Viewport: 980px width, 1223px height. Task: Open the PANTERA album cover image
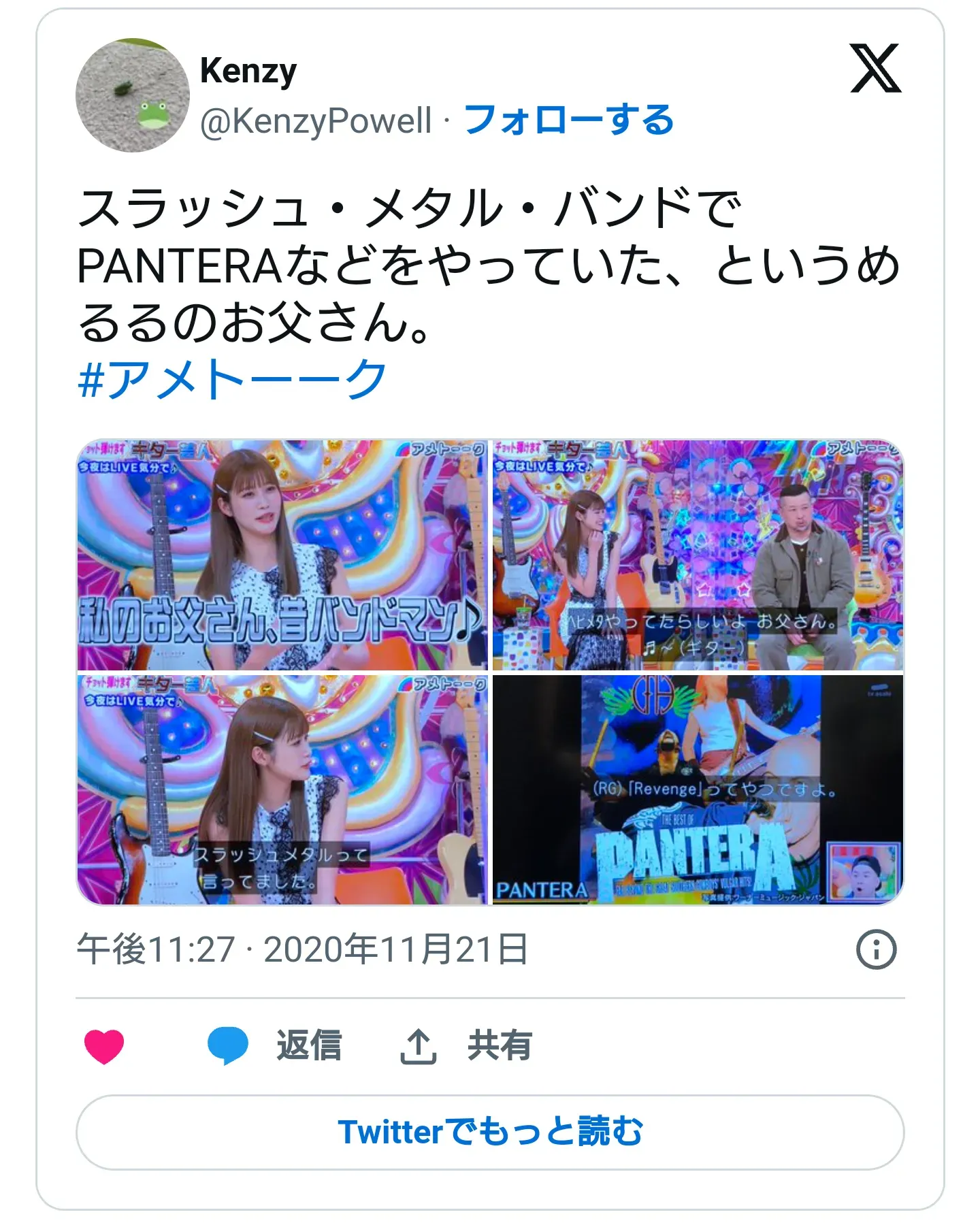pos(698,789)
